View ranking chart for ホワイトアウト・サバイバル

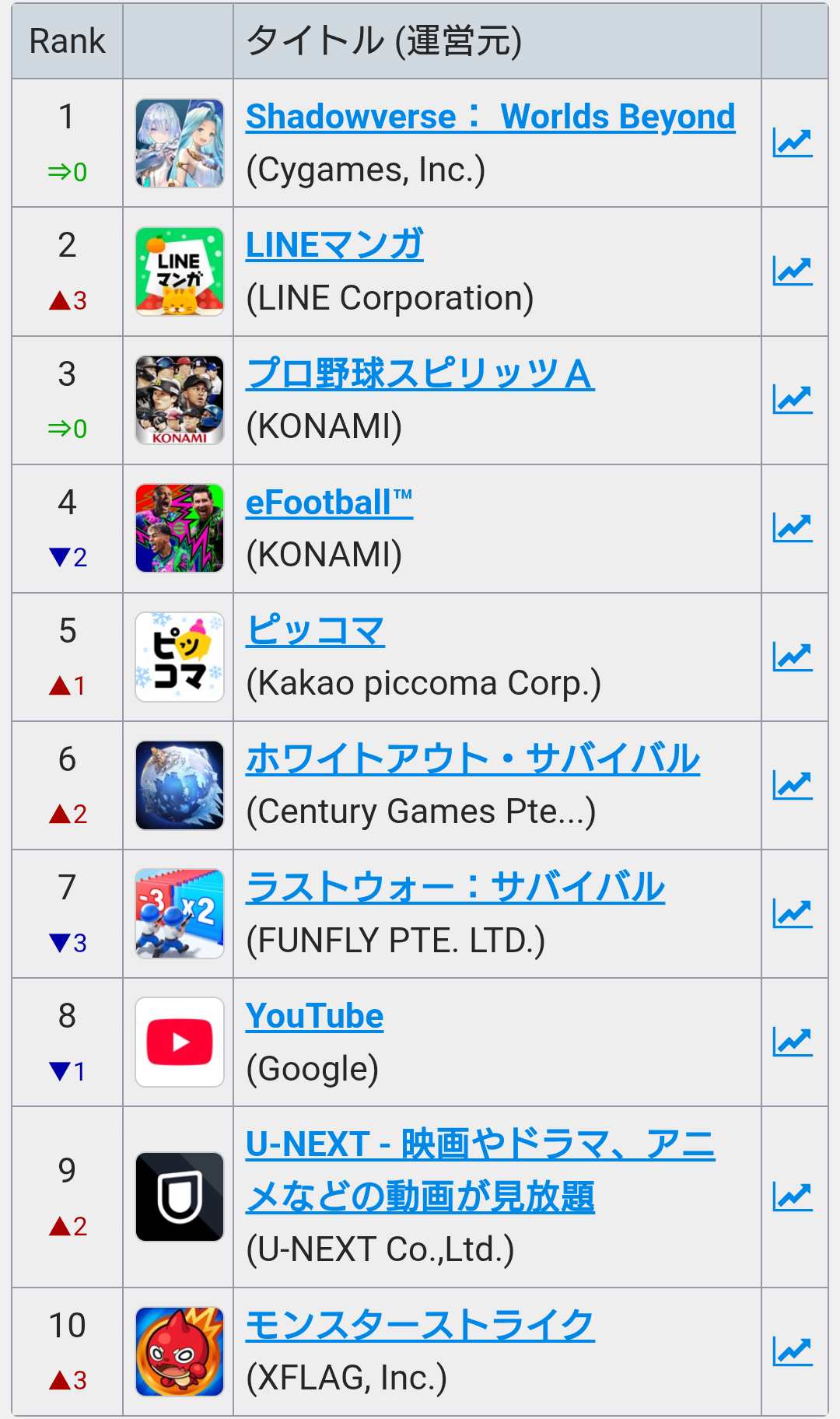click(793, 786)
